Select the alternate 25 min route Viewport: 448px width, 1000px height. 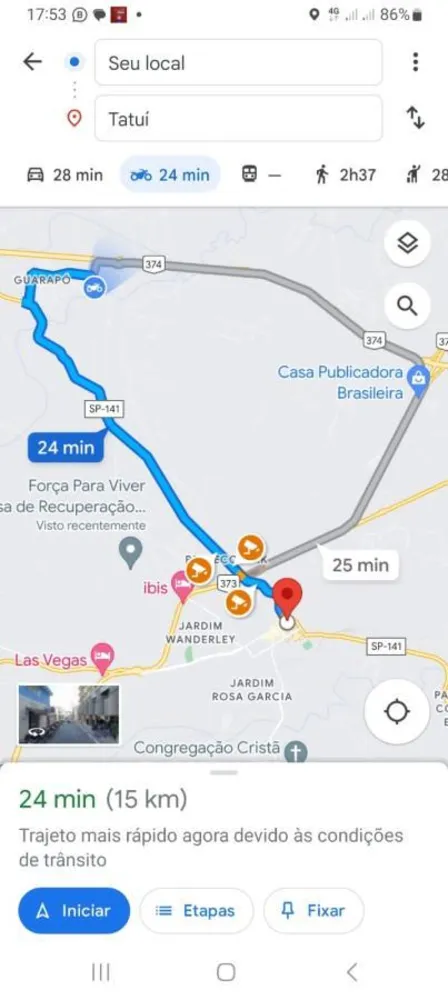click(x=361, y=565)
